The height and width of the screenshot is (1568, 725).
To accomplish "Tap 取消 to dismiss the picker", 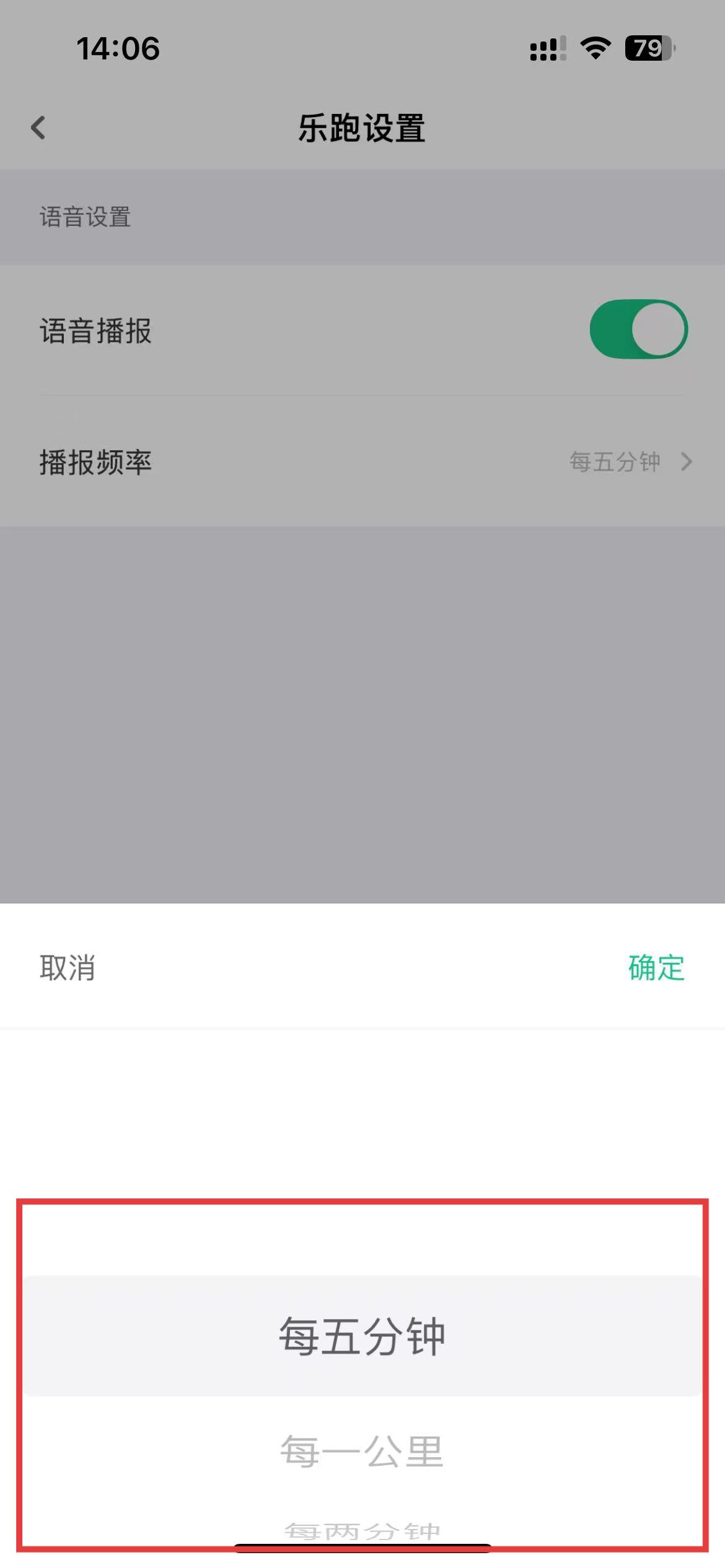I will (x=67, y=967).
